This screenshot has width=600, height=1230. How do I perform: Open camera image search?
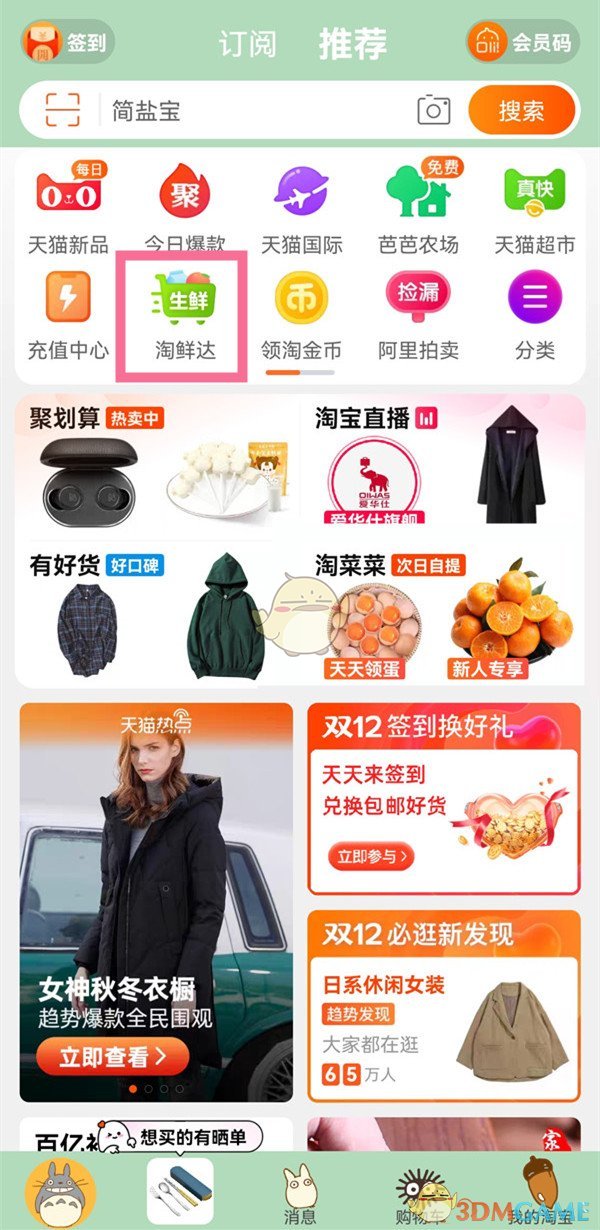point(434,110)
